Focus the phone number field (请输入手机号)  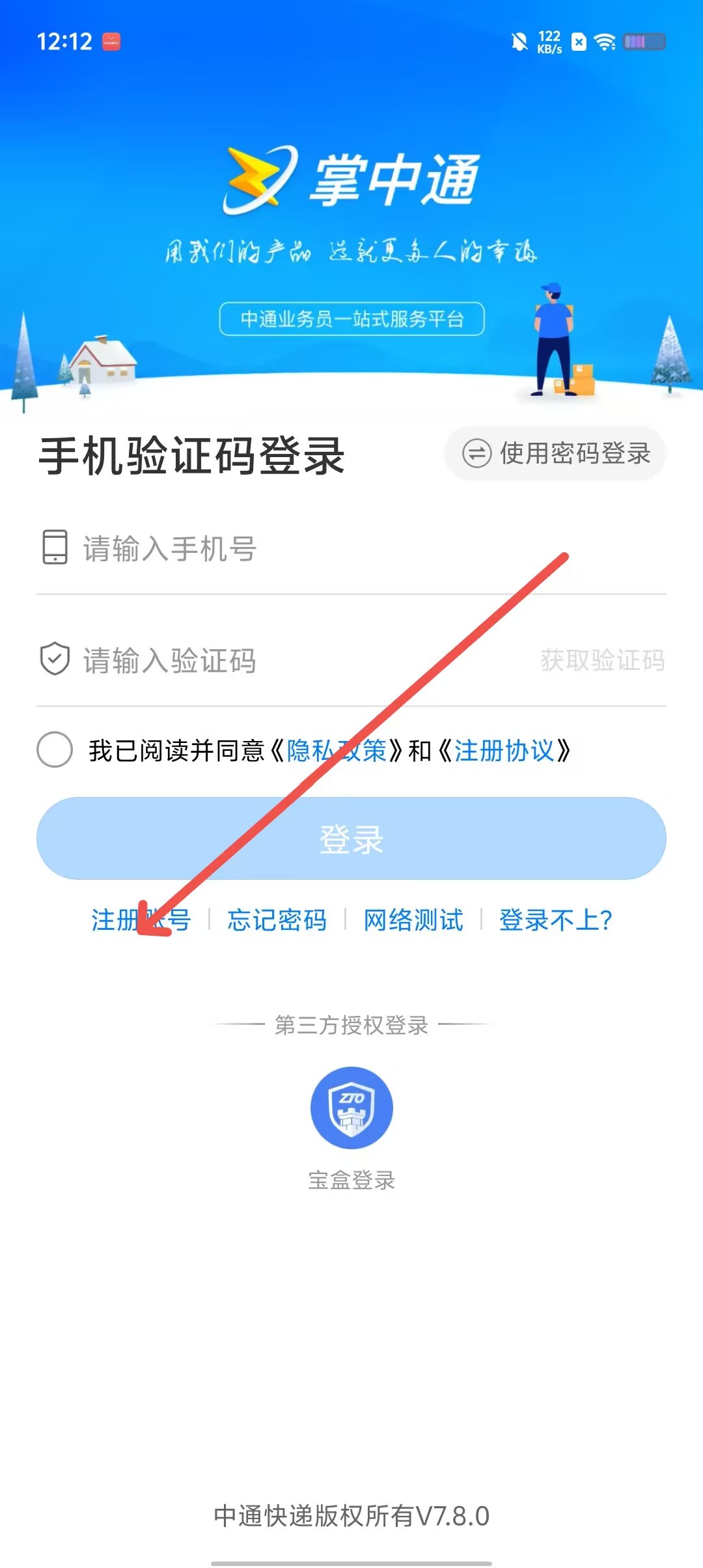coord(351,548)
